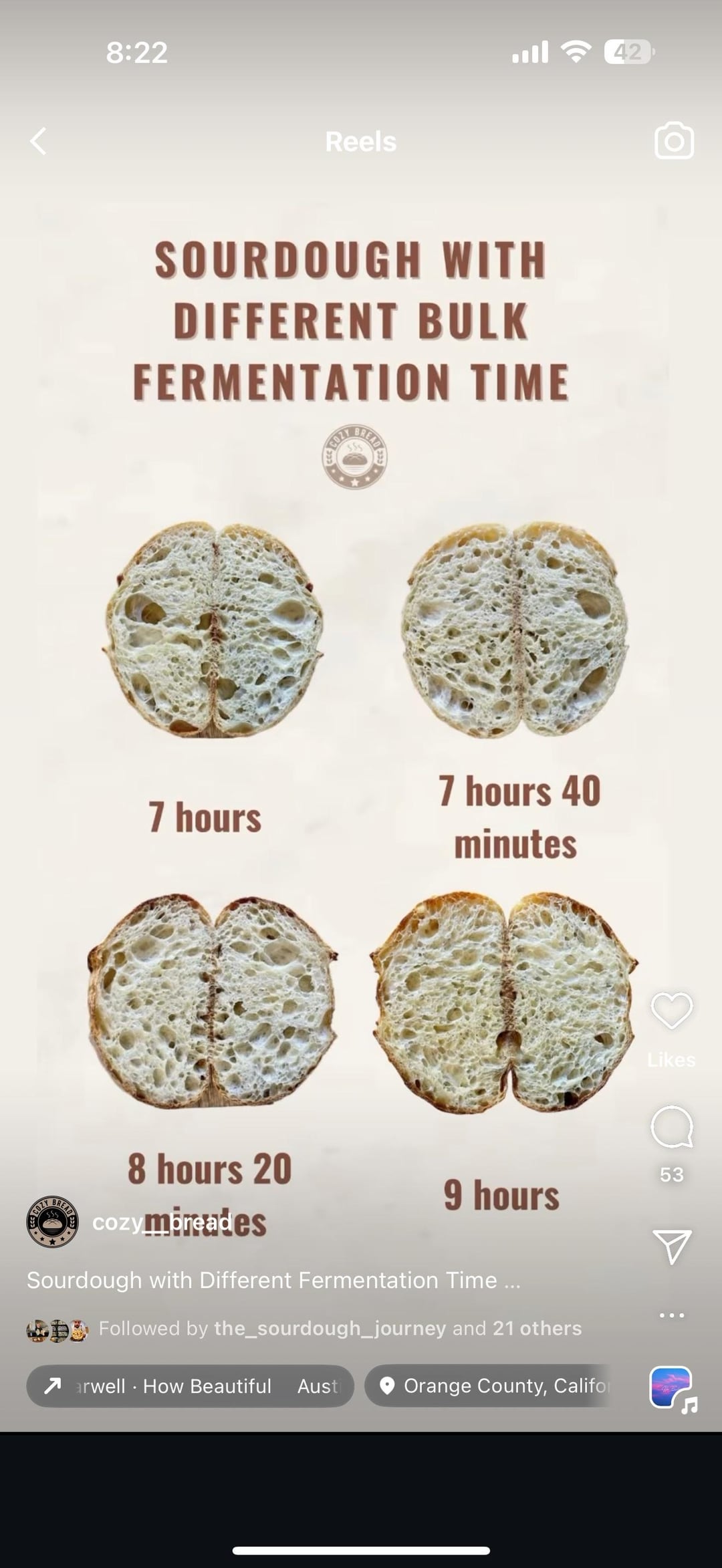Like this sourdough reel

pos(671,1011)
